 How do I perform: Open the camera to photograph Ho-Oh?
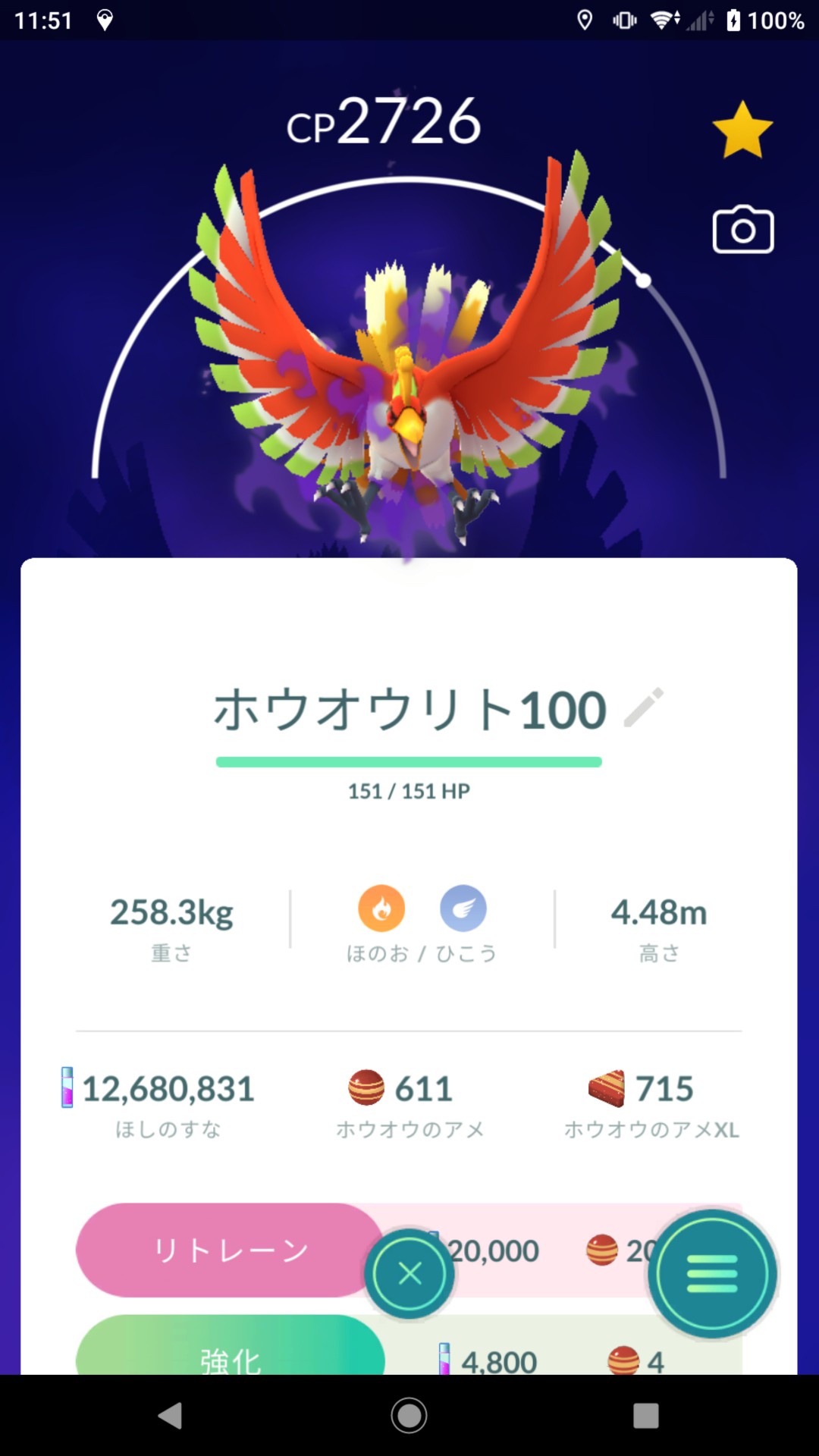pyautogui.click(x=742, y=229)
